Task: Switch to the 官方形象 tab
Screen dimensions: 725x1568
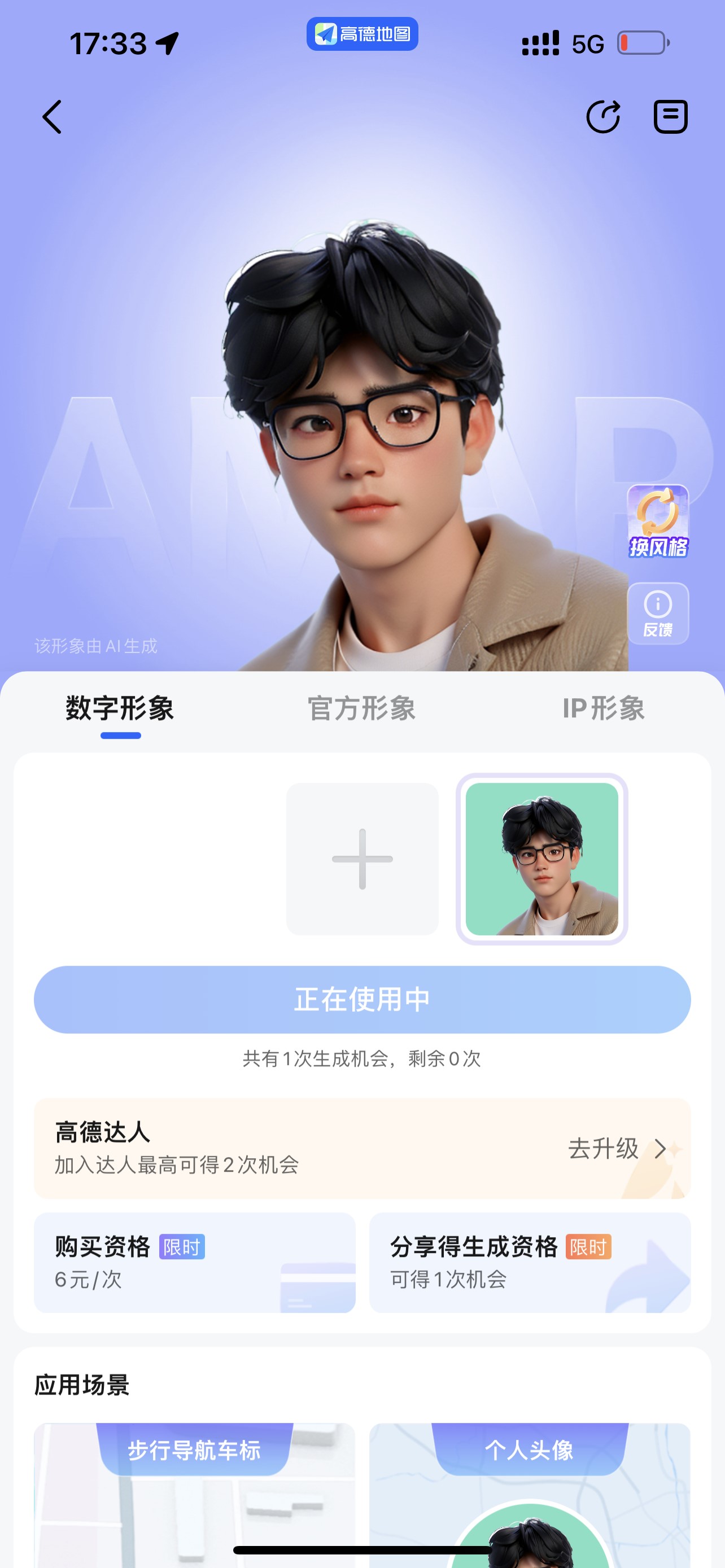Action: tap(361, 708)
